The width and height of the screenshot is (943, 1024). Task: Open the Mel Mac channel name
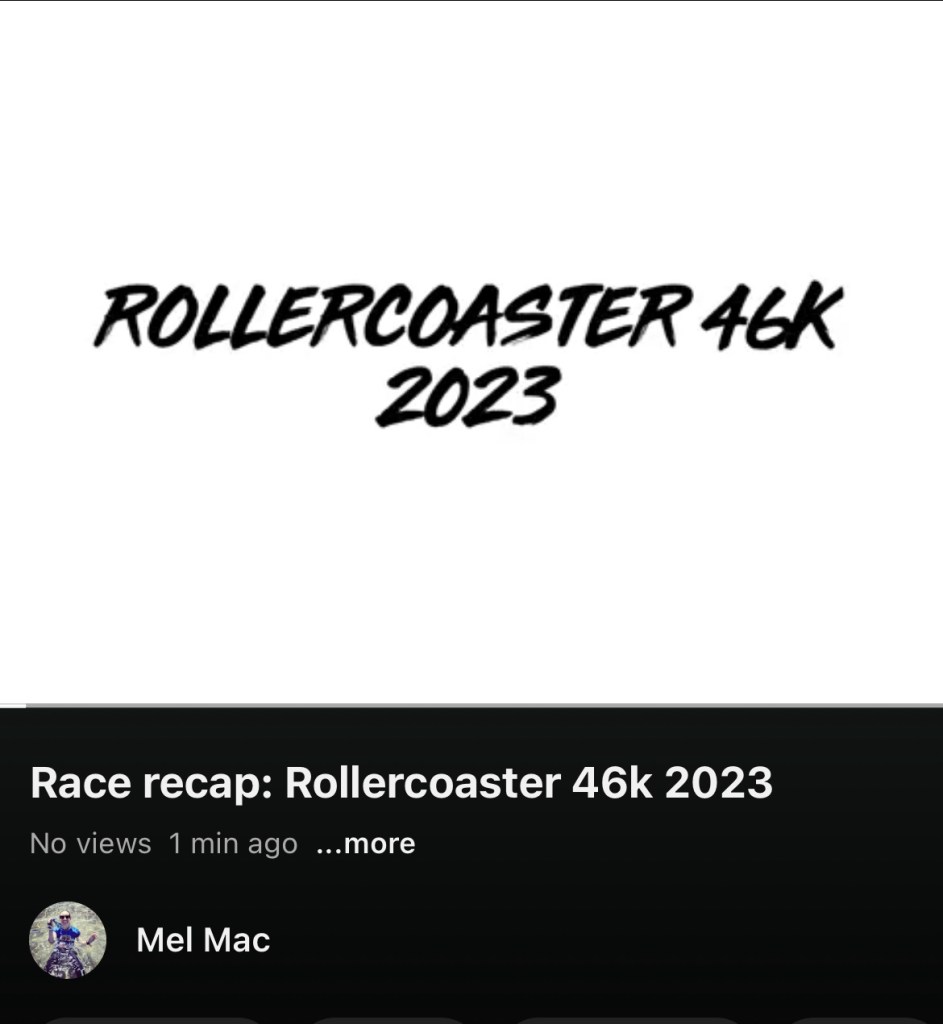click(x=203, y=940)
